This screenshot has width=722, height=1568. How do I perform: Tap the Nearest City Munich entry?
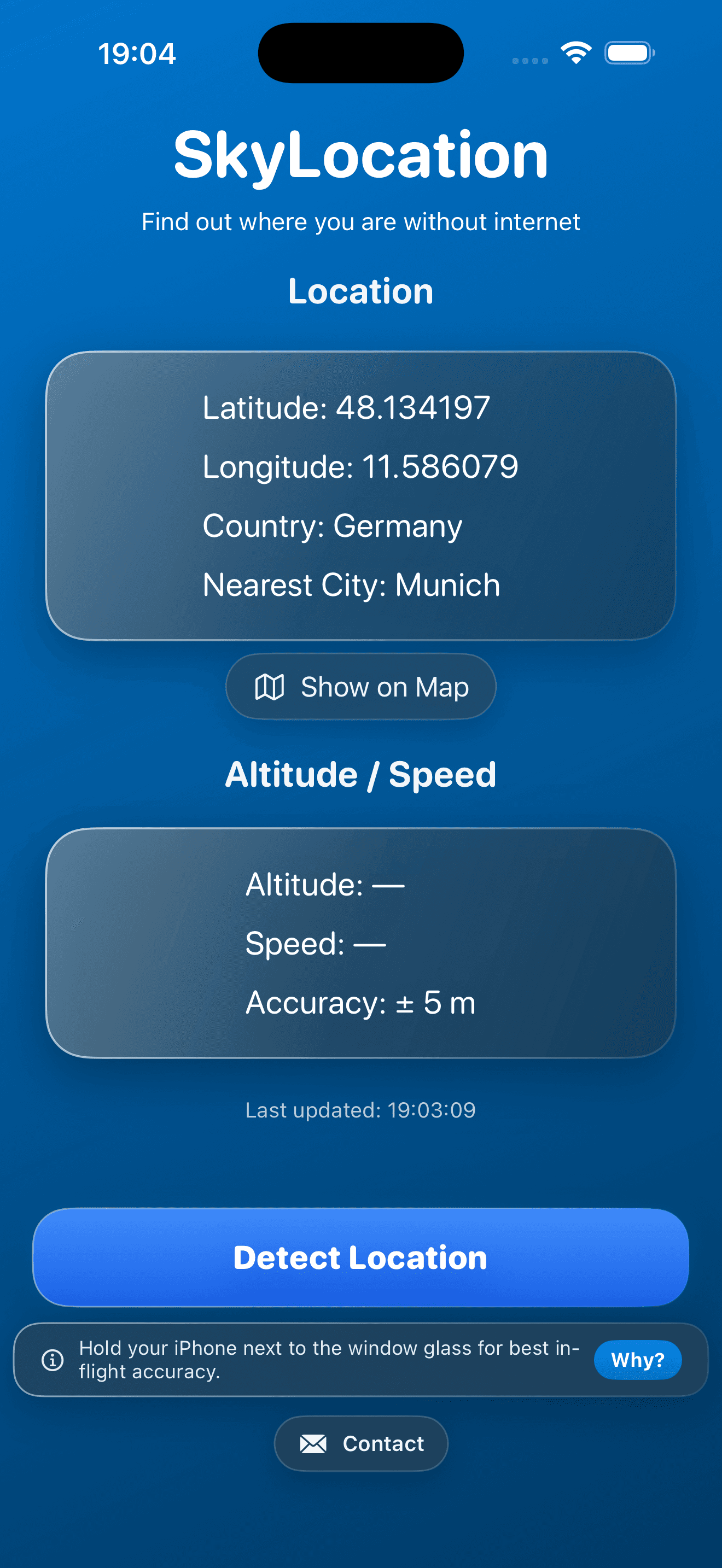pyautogui.click(x=351, y=585)
